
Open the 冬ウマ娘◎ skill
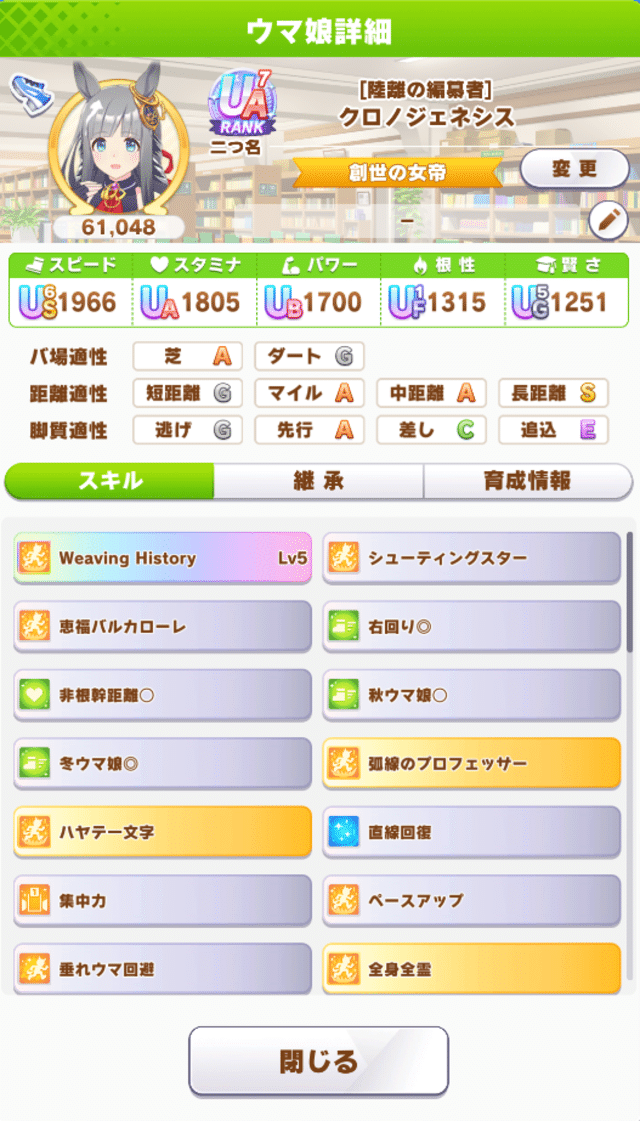[x=163, y=764]
